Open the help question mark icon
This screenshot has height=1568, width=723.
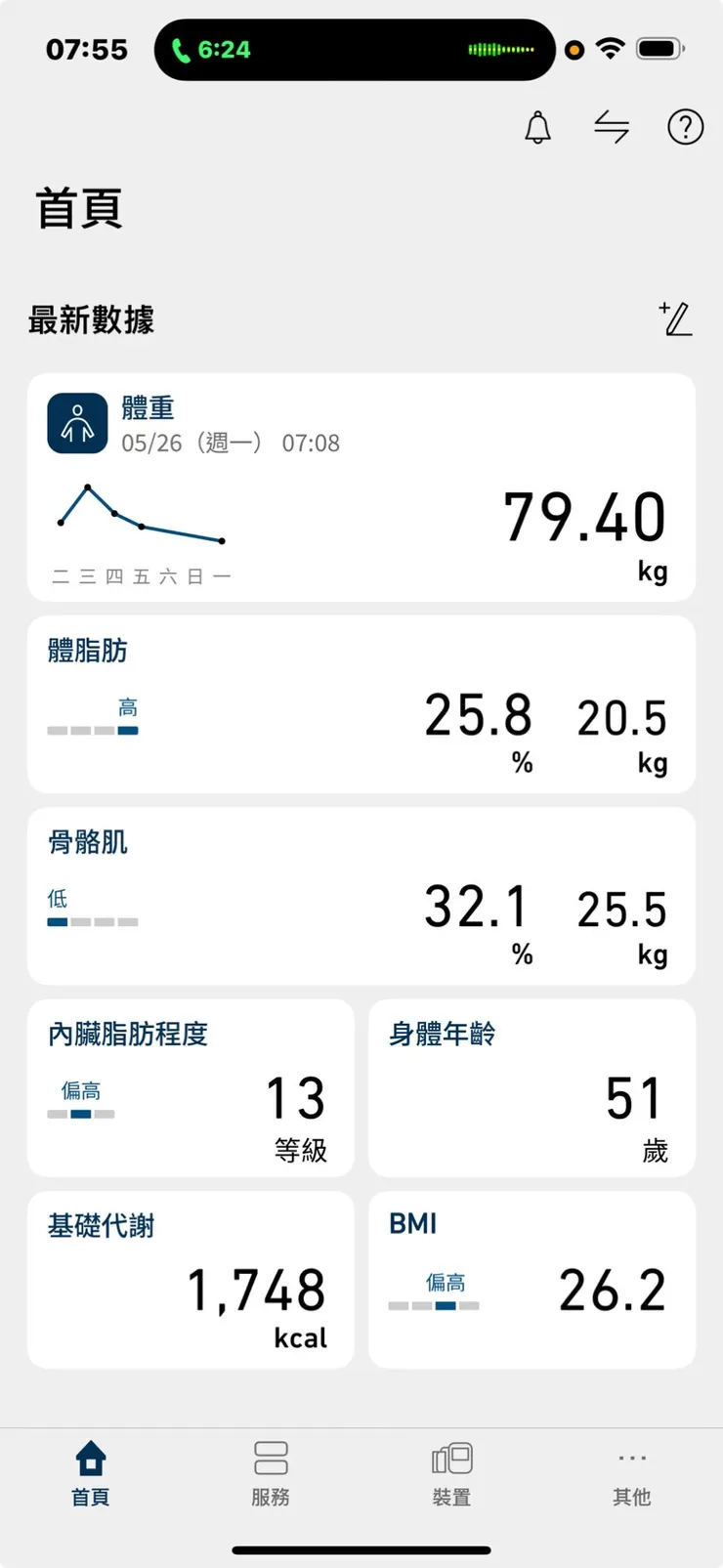coord(685,127)
